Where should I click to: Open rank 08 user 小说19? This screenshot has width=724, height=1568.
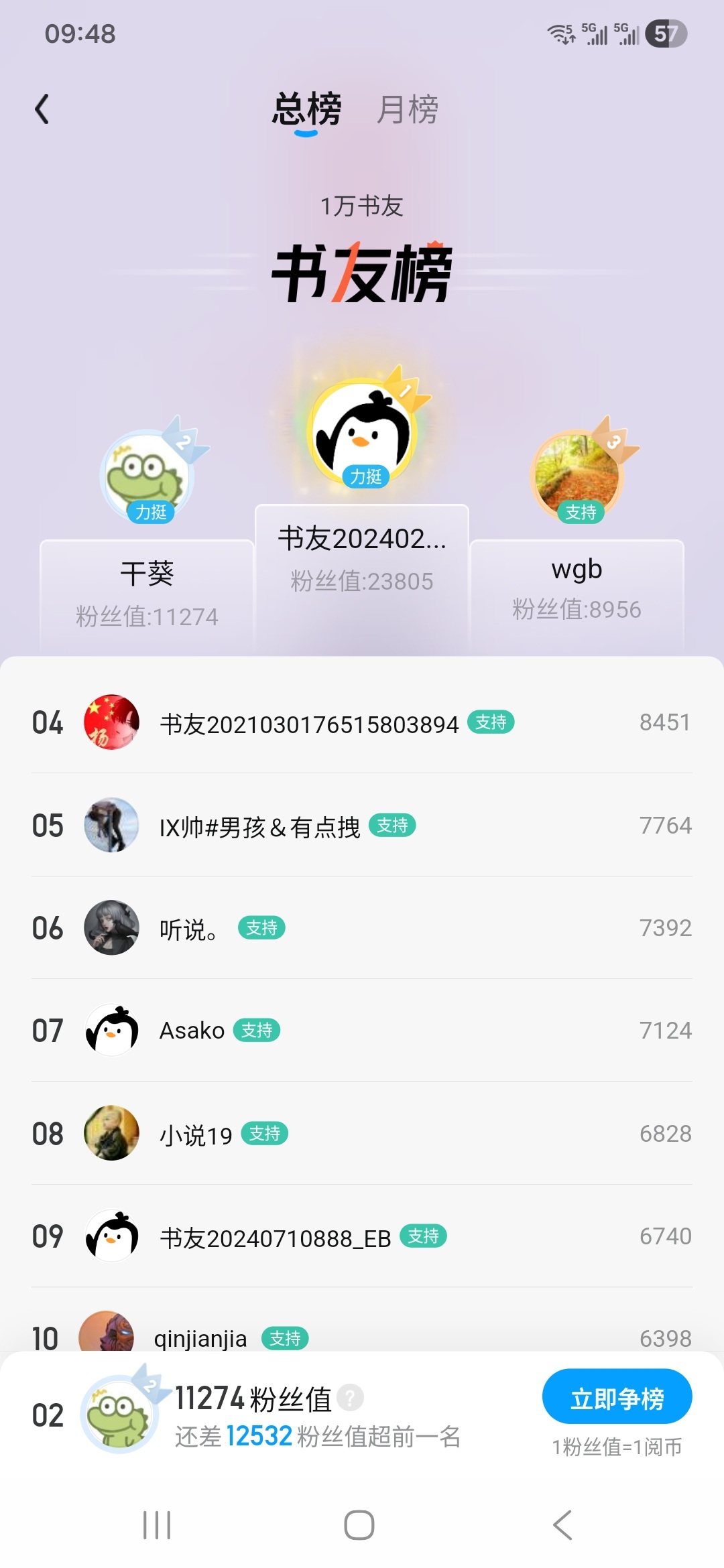click(196, 1134)
